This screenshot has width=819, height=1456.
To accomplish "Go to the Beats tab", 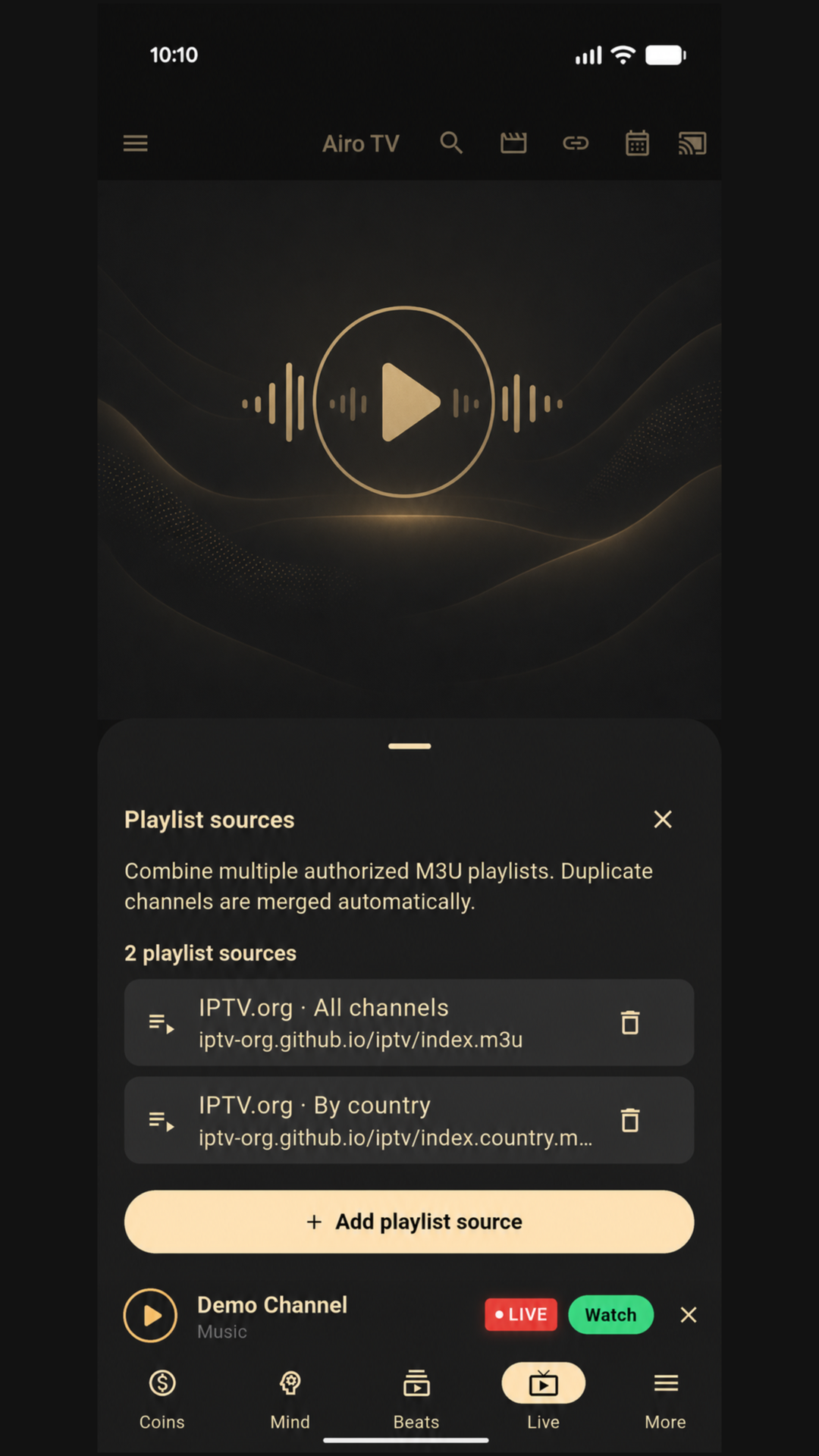I will [x=416, y=1399].
